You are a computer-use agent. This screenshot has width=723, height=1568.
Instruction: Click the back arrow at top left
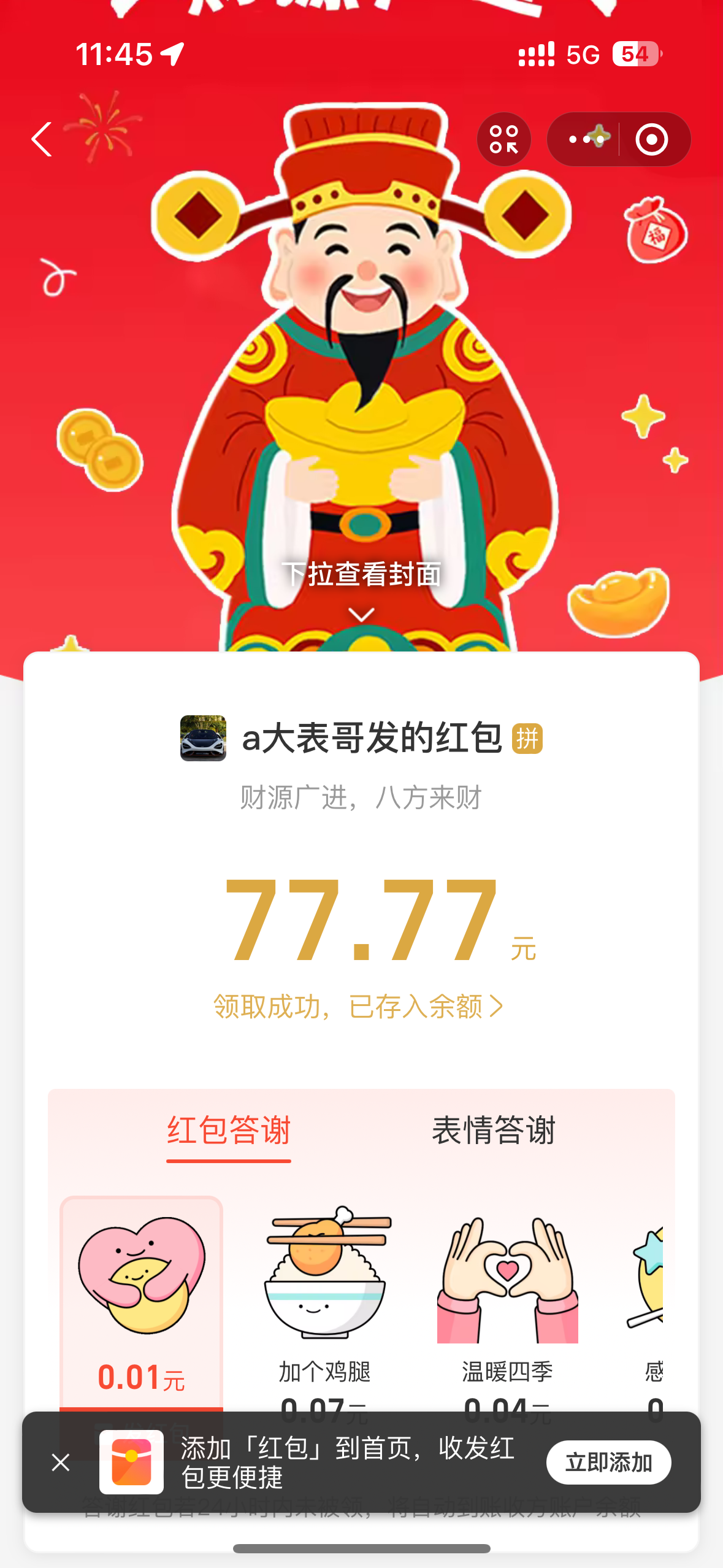[42, 140]
